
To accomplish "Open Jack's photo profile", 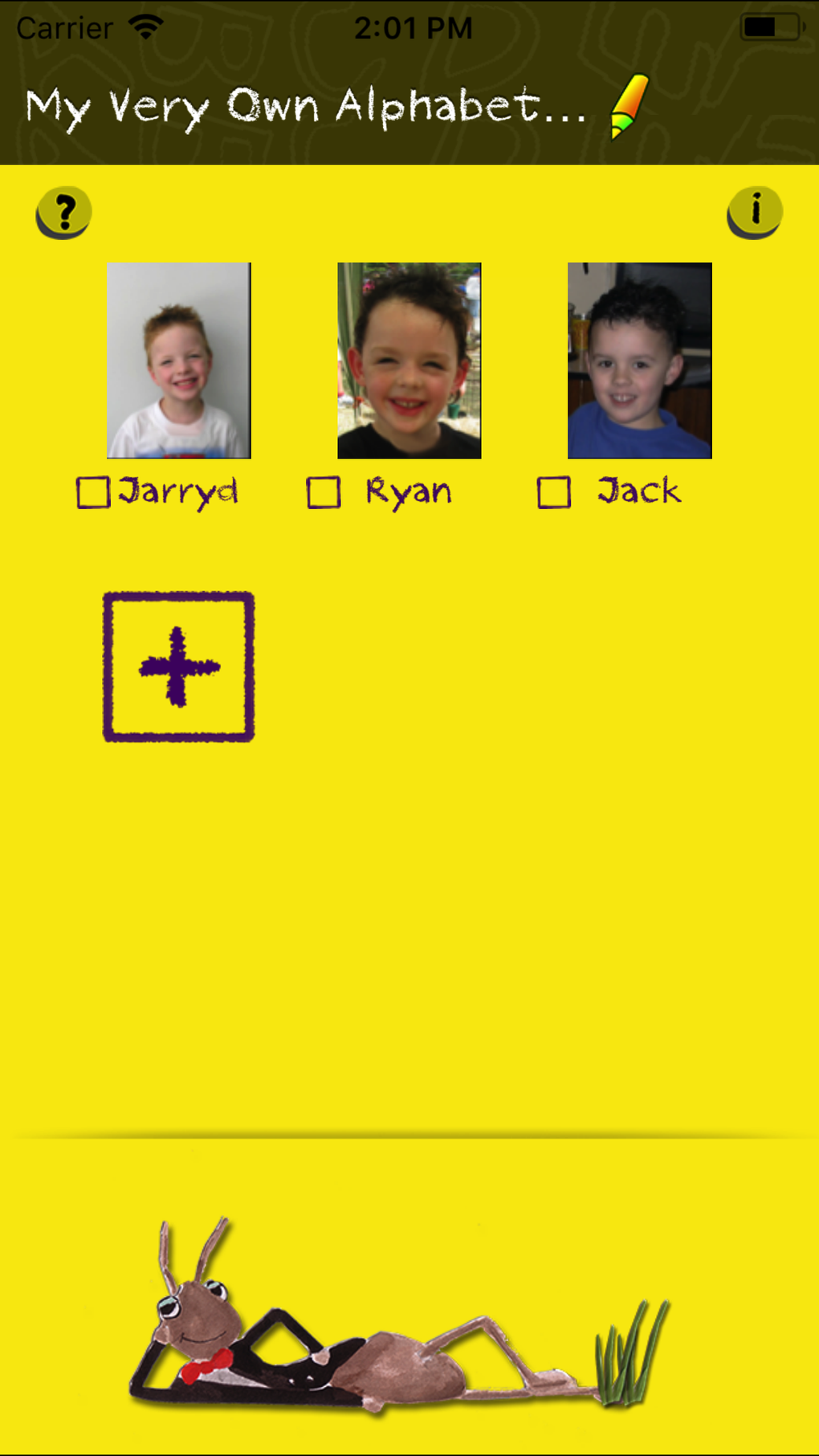I will click(640, 361).
